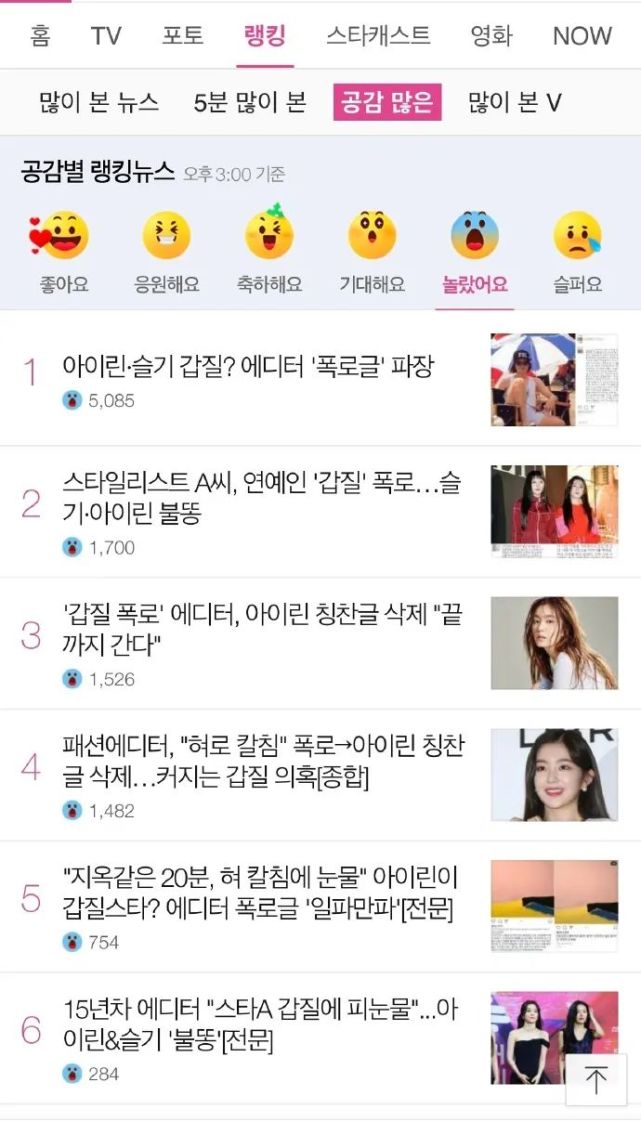641x1122 pixels.
Task: Select the 많이 본 뉴스 ranking filter
Action: coord(99,102)
